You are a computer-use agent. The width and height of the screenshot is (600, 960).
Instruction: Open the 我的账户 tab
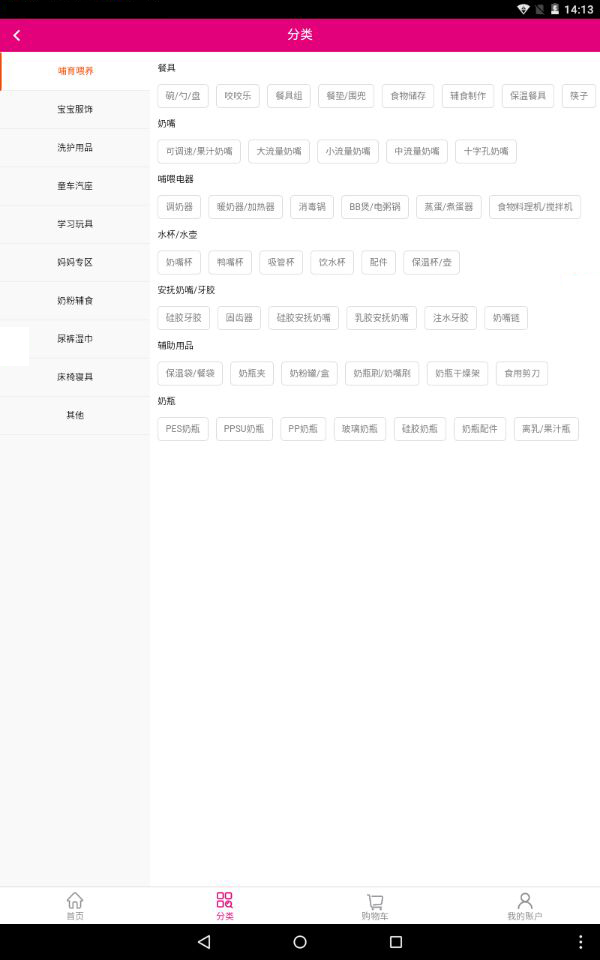[x=524, y=906]
